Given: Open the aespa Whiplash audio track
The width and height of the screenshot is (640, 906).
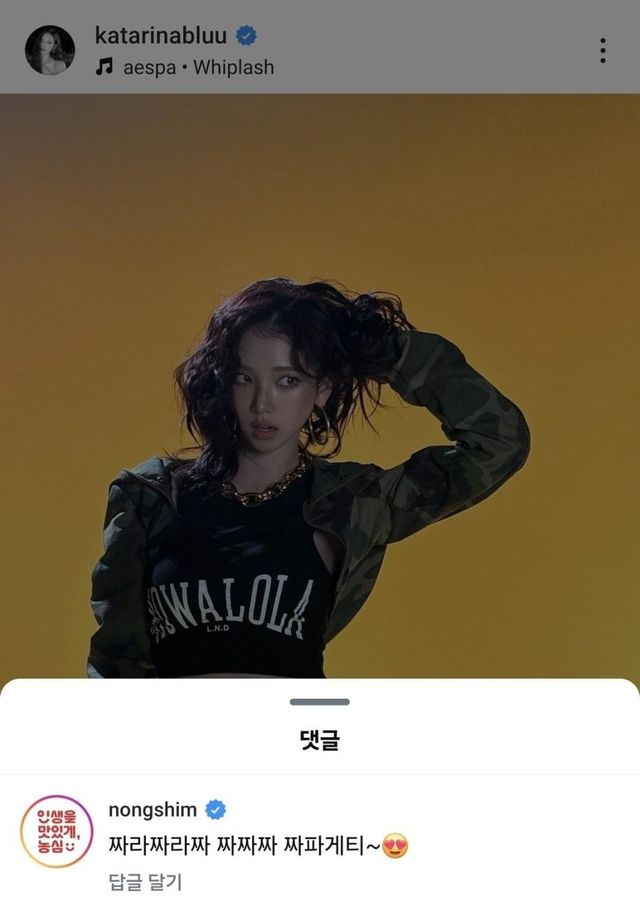Looking at the screenshot, I should point(195,67).
